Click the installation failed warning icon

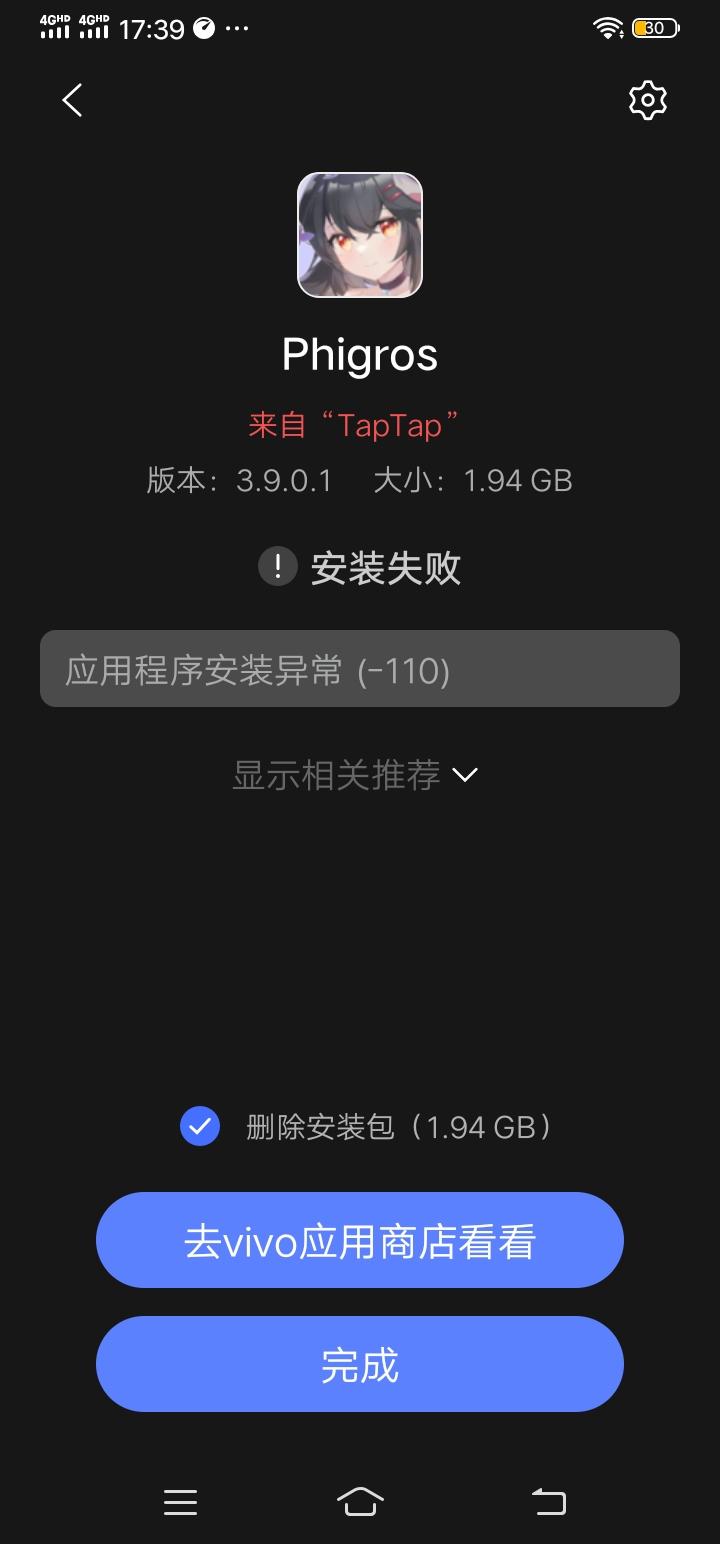(x=277, y=566)
